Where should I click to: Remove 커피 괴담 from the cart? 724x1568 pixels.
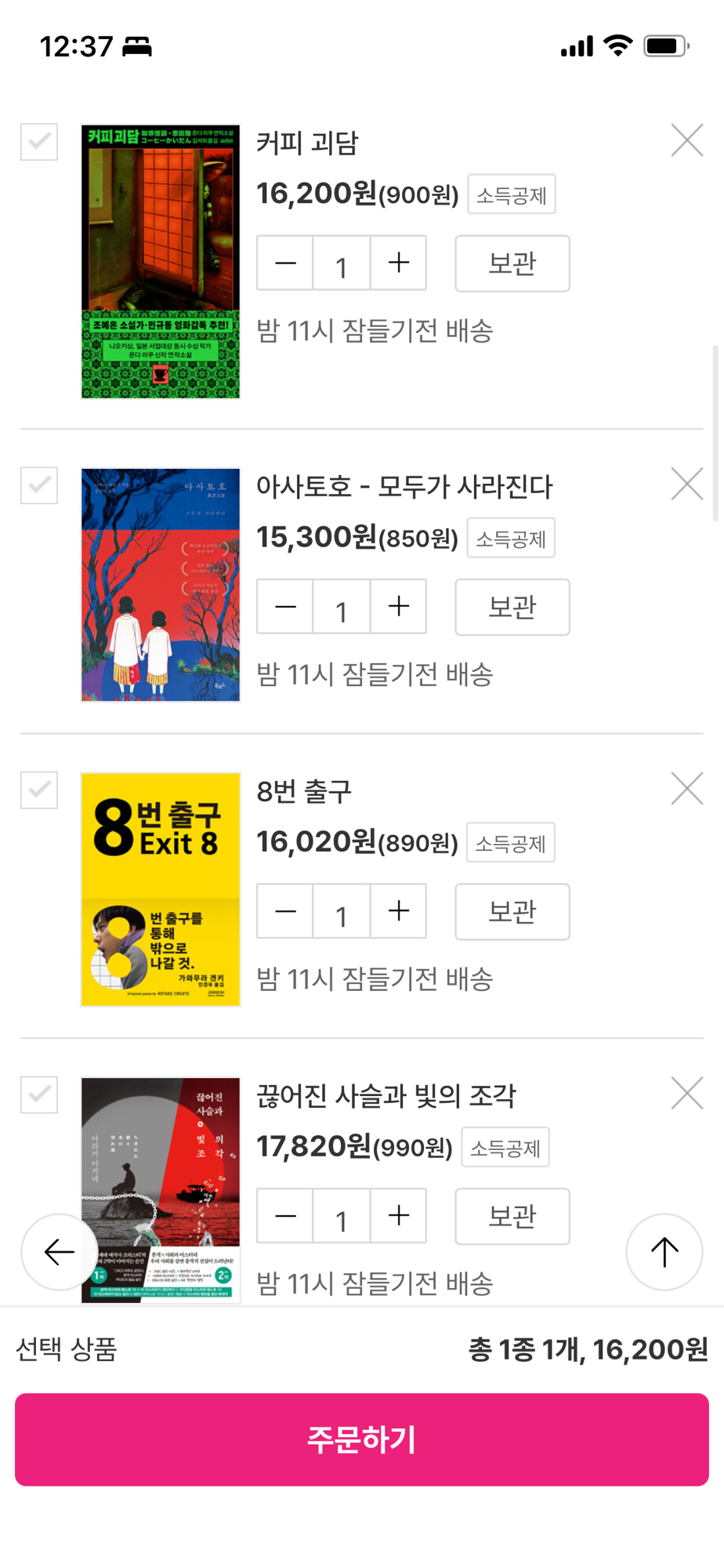[x=686, y=141]
